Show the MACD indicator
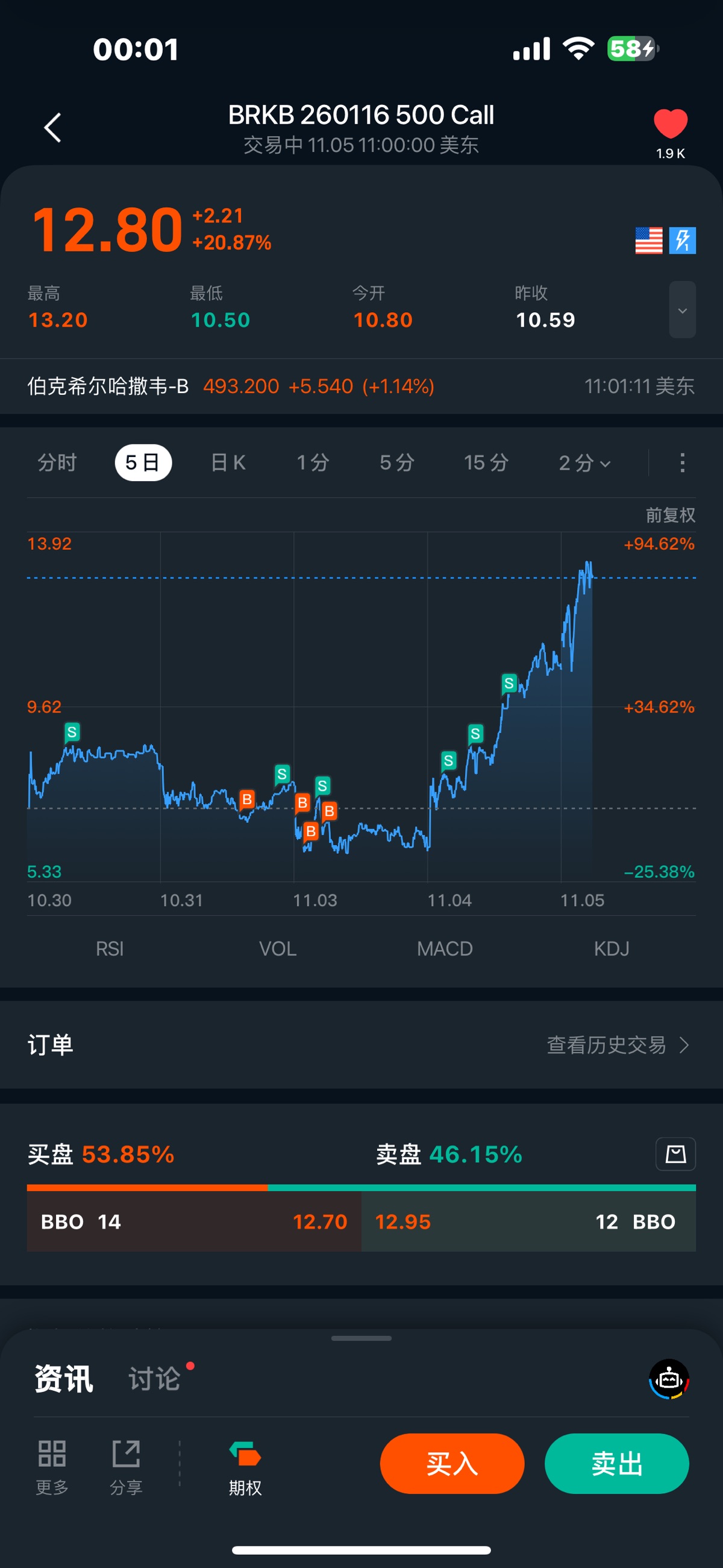This screenshot has height=1568, width=723. click(x=445, y=948)
